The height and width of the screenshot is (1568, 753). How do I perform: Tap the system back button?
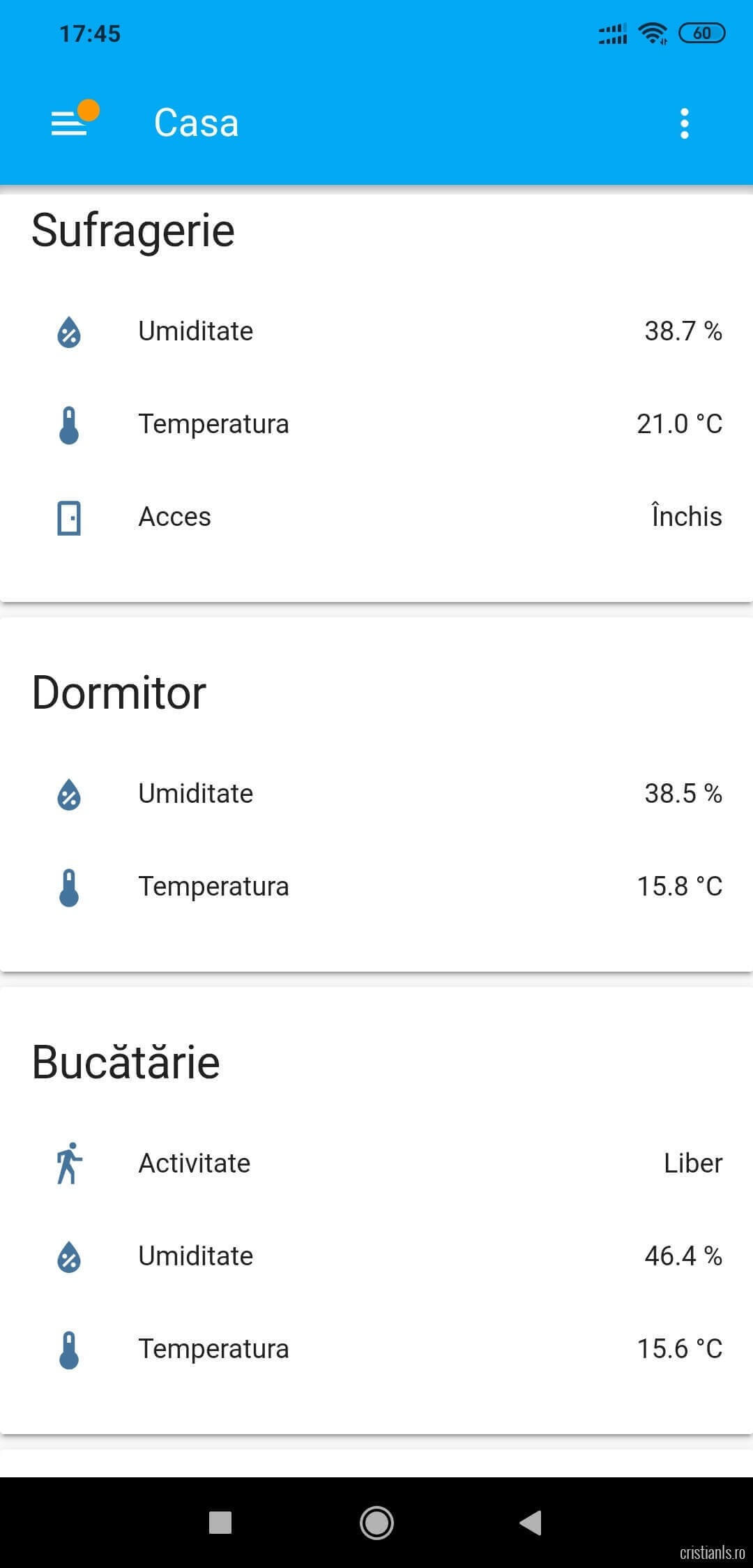[x=531, y=1523]
